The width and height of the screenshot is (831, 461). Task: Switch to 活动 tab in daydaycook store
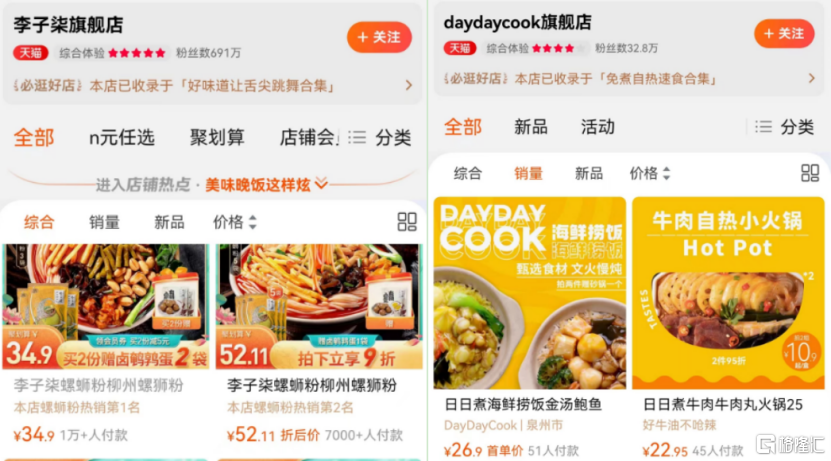[x=598, y=127]
